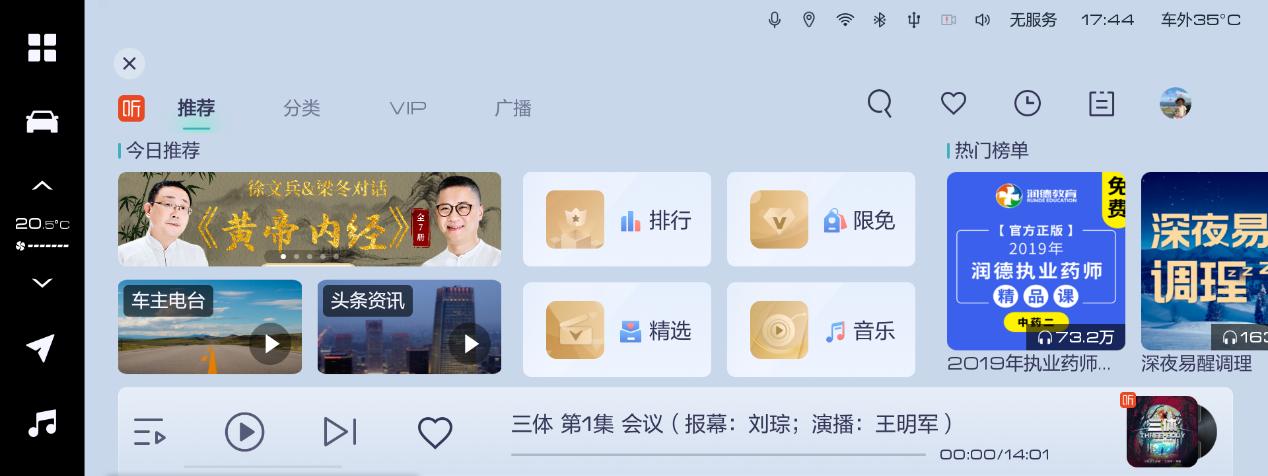1268x476 pixels.
Task: Open the user profile avatar
Action: coord(1175,103)
